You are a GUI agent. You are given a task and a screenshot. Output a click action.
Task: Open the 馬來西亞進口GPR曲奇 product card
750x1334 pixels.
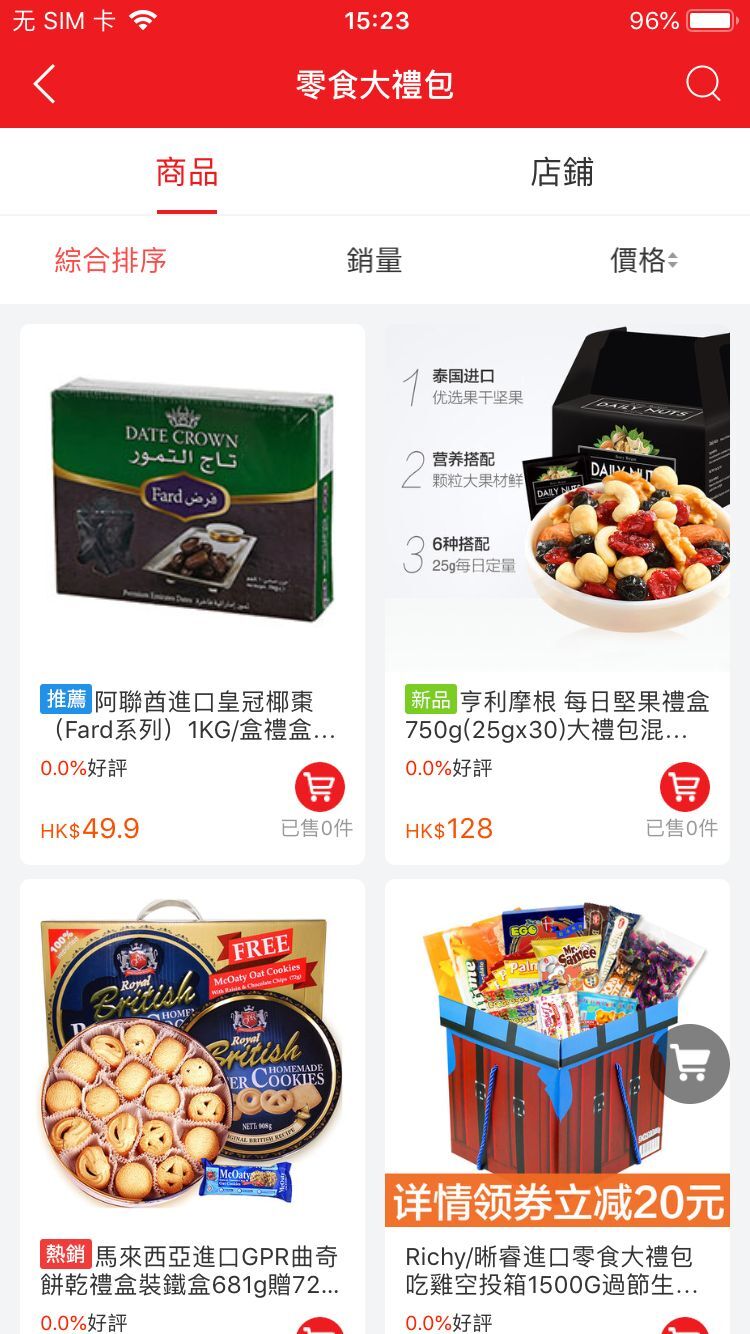[192, 1060]
